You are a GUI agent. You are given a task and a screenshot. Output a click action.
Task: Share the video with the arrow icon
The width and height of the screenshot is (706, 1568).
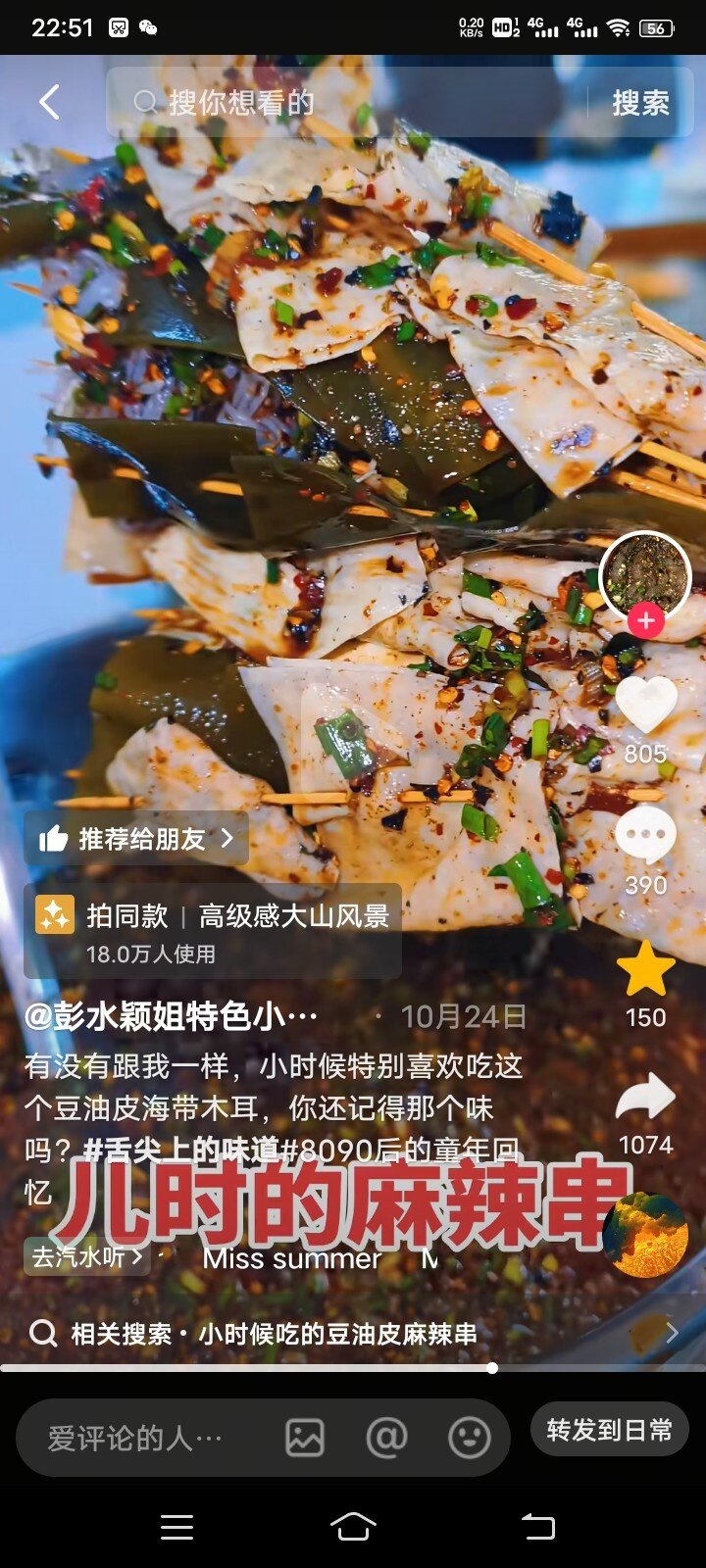tap(645, 1099)
